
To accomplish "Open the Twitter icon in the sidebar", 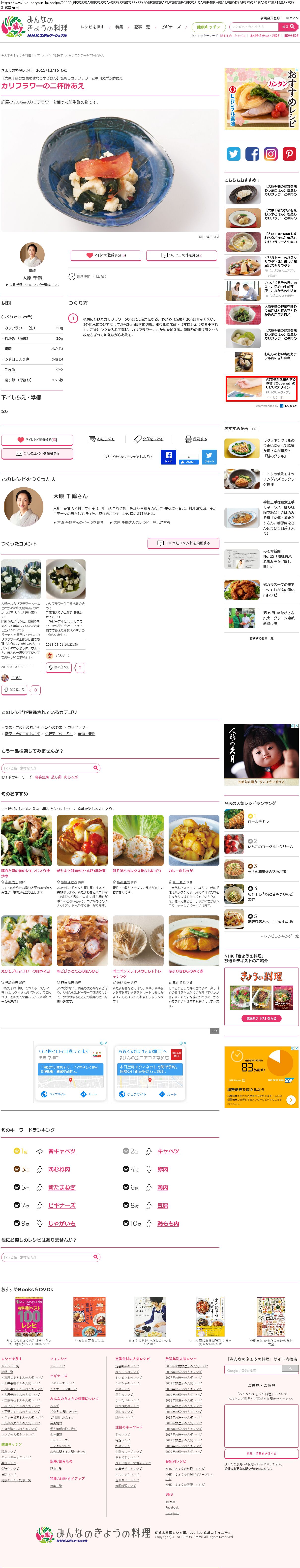I will click(x=234, y=154).
